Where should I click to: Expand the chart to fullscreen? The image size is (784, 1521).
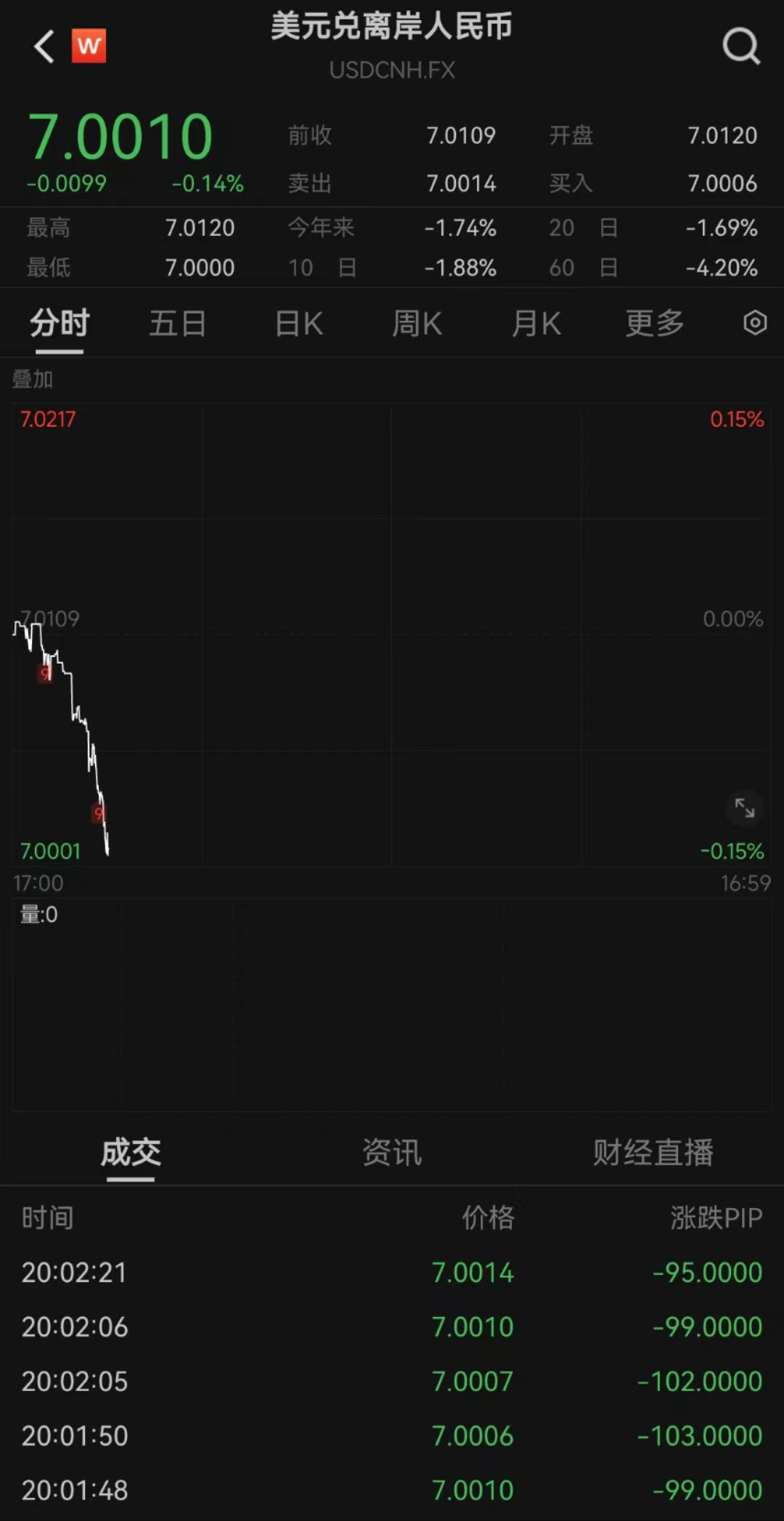point(745,807)
